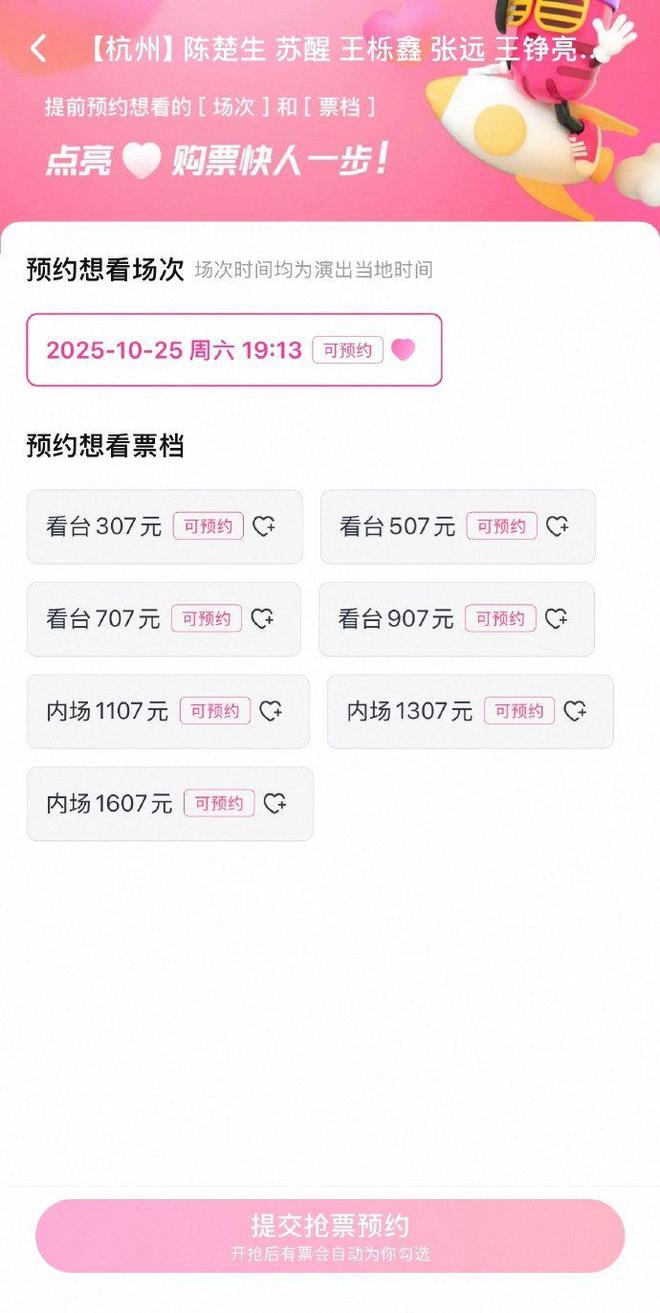
Task: Go back using the top-left arrow
Action: (38, 48)
